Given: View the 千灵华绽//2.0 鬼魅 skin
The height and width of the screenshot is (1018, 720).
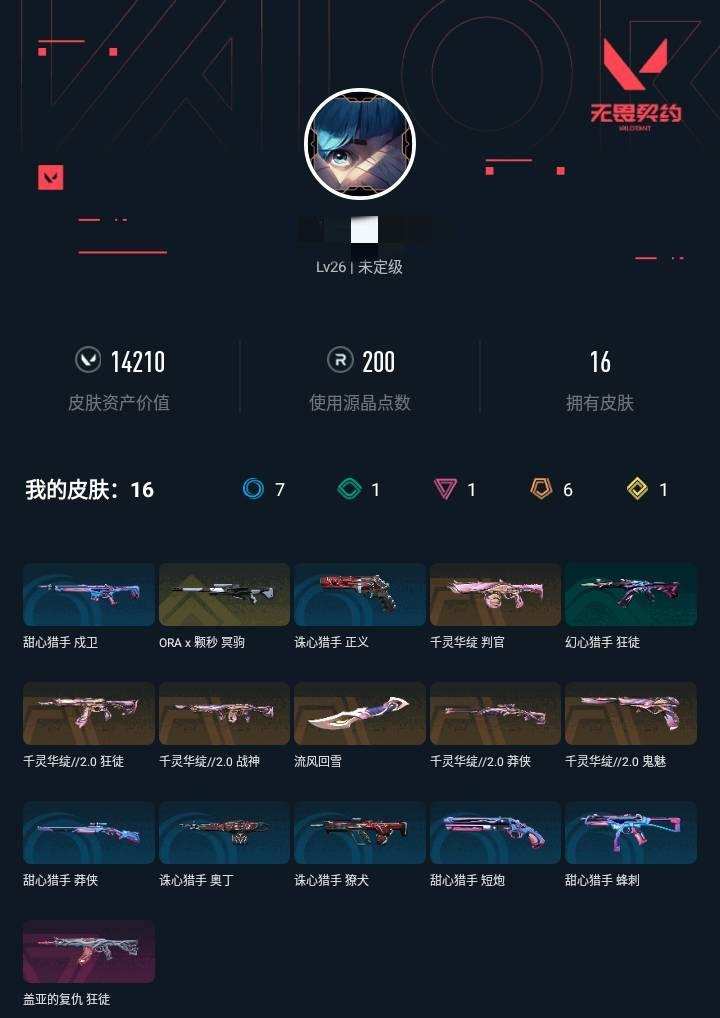Looking at the screenshot, I should coord(631,714).
